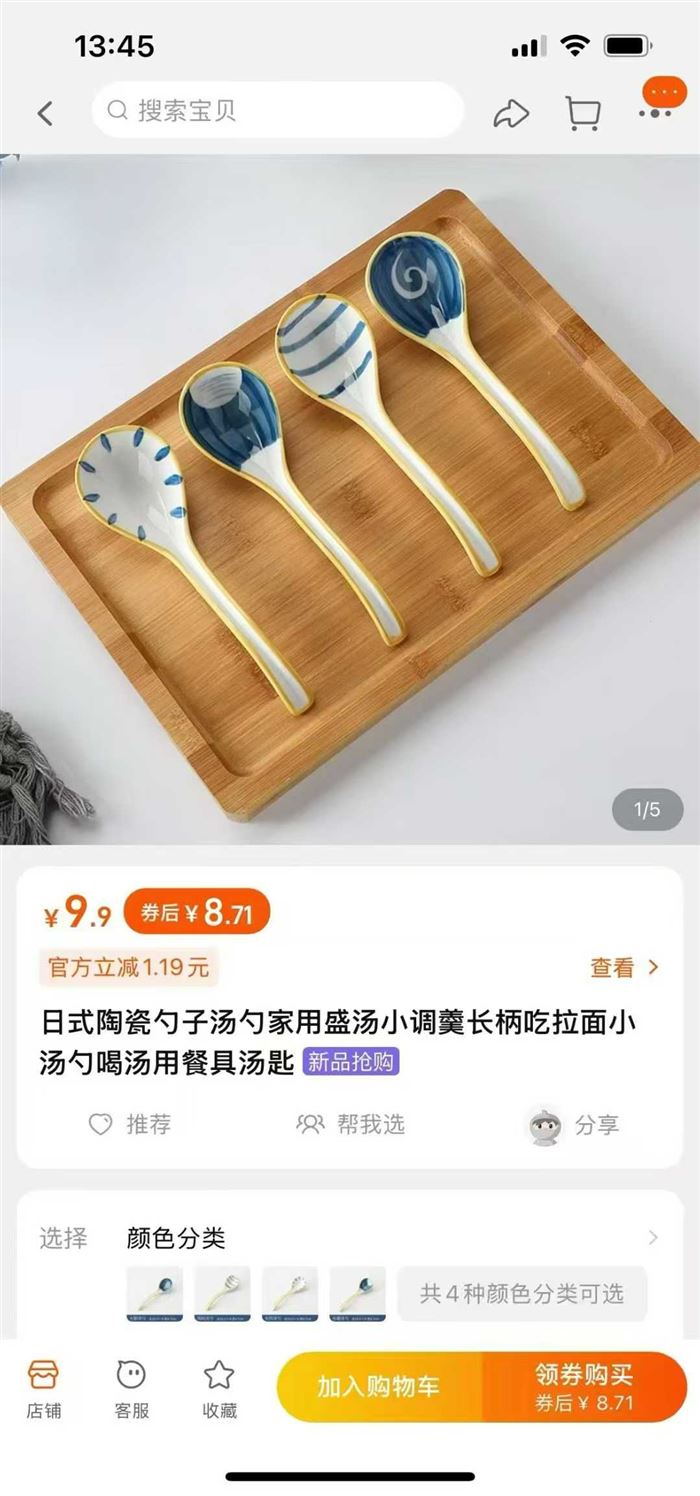Open the main spoon product photo
The height and width of the screenshot is (1496, 700).
click(x=350, y=500)
